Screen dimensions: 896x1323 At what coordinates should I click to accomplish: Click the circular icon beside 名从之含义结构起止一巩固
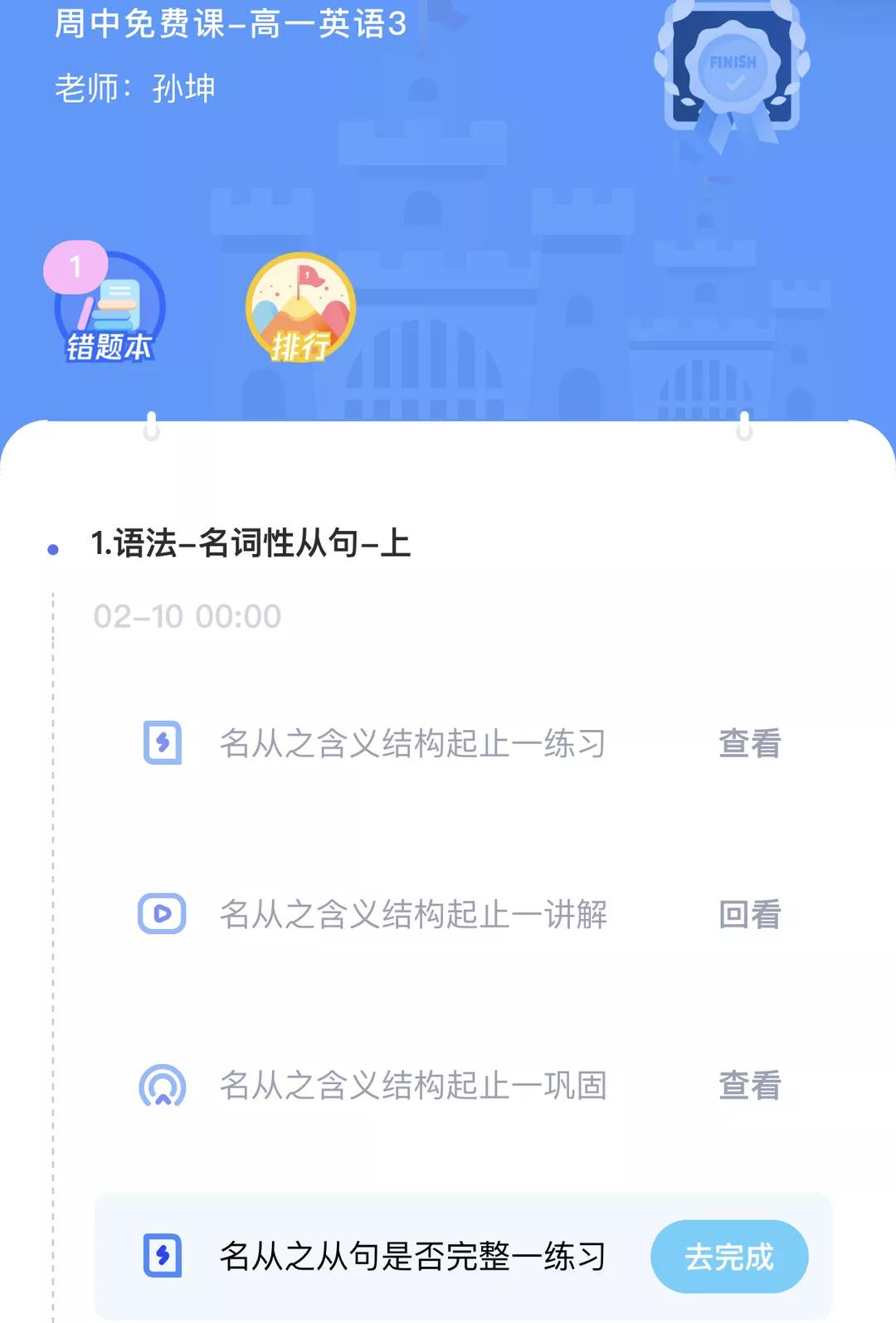[163, 1083]
